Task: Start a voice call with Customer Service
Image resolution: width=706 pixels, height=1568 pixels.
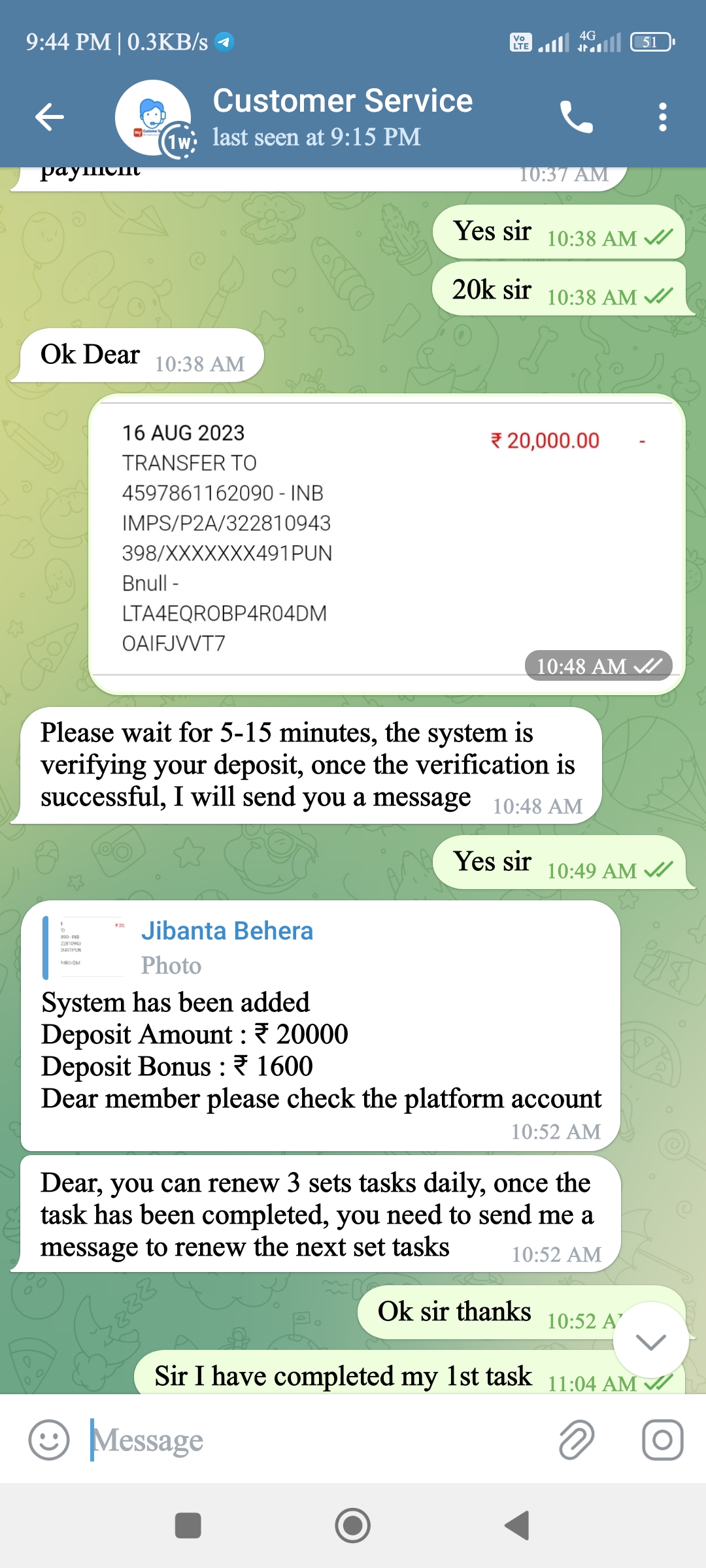Action: (577, 118)
